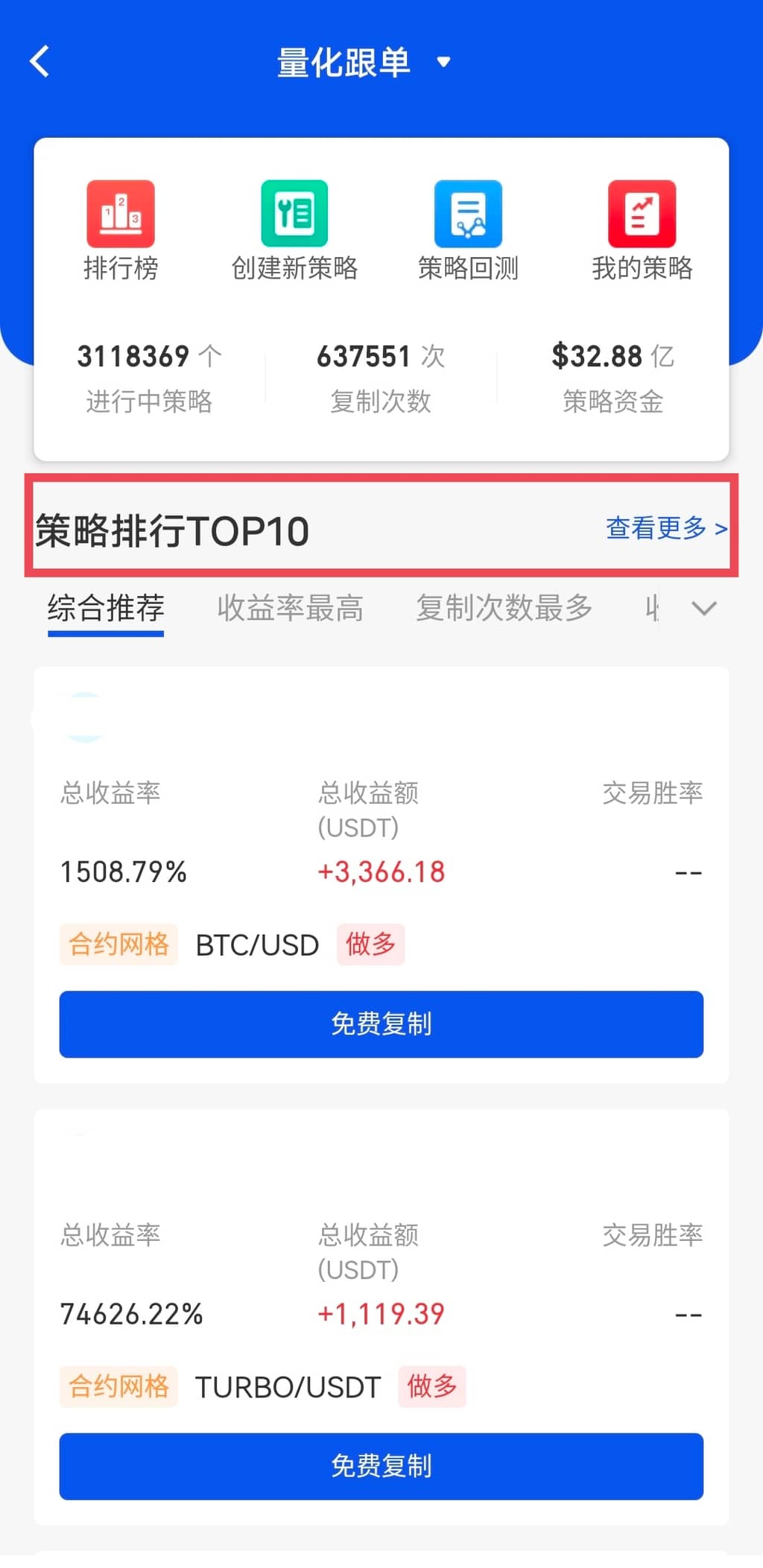This screenshot has height=1568, width=763.
Task: Switch to 收益率最高 tab
Action: click(290, 609)
